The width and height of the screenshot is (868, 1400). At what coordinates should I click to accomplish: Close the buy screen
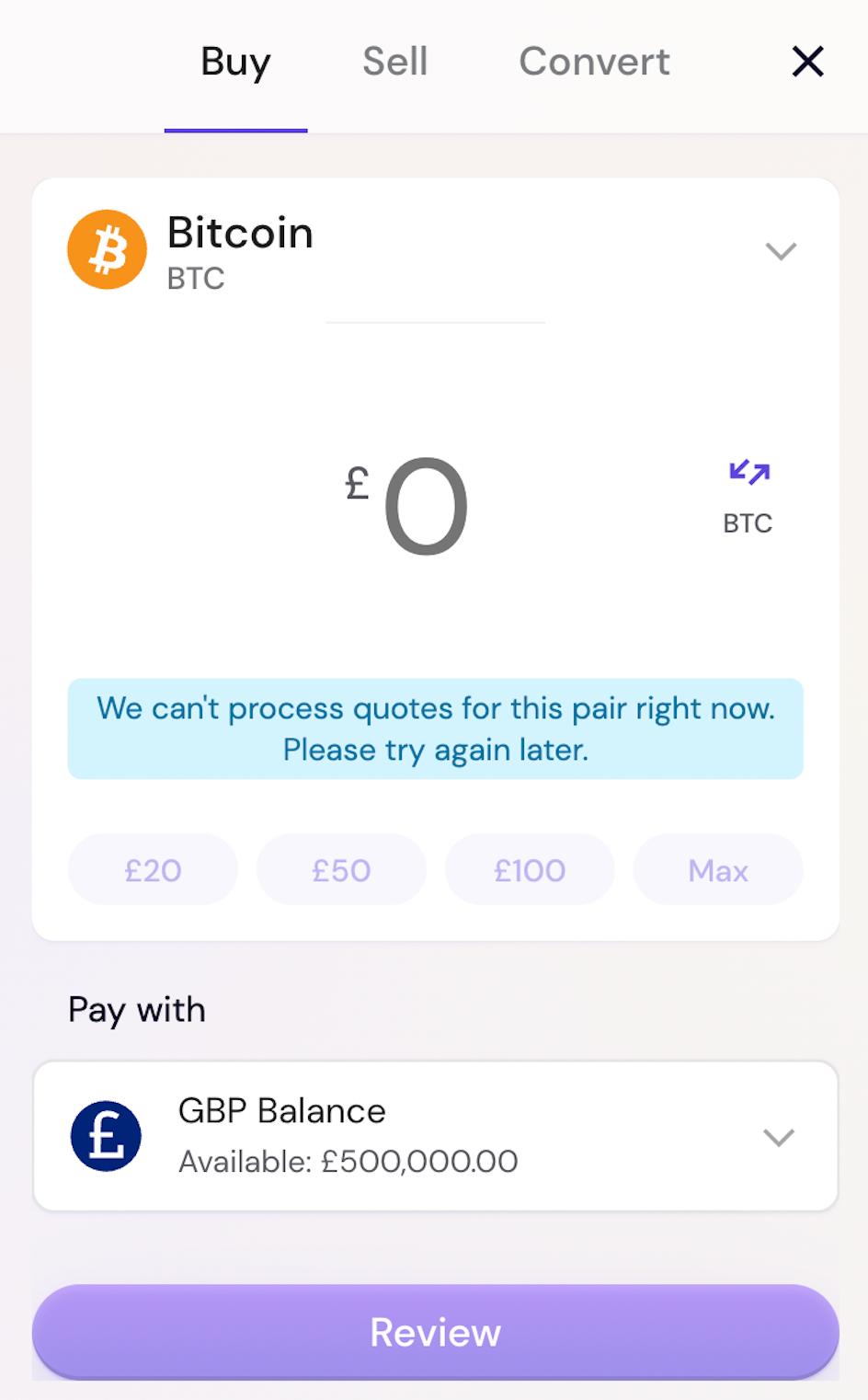pyautogui.click(x=807, y=62)
